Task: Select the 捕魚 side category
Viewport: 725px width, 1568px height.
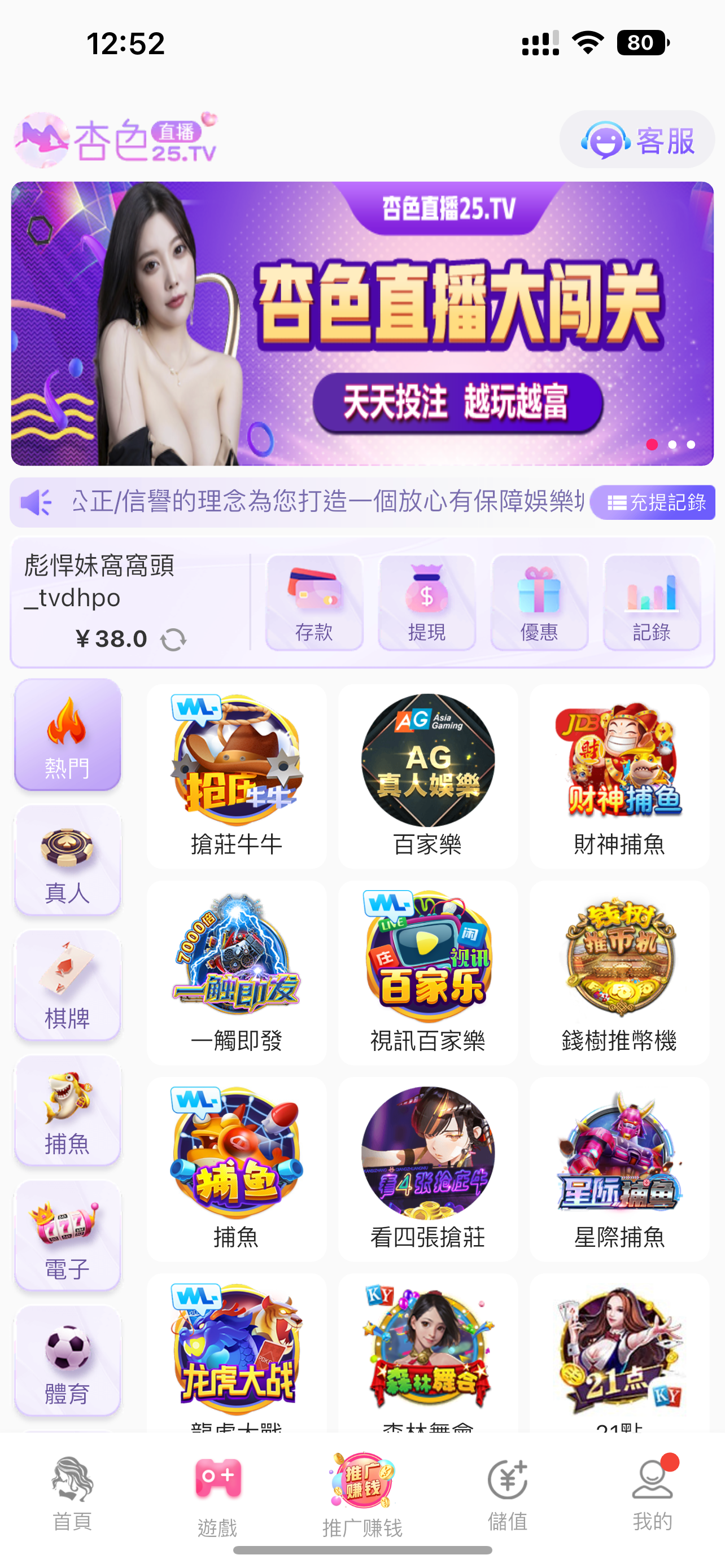Action: click(68, 1111)
